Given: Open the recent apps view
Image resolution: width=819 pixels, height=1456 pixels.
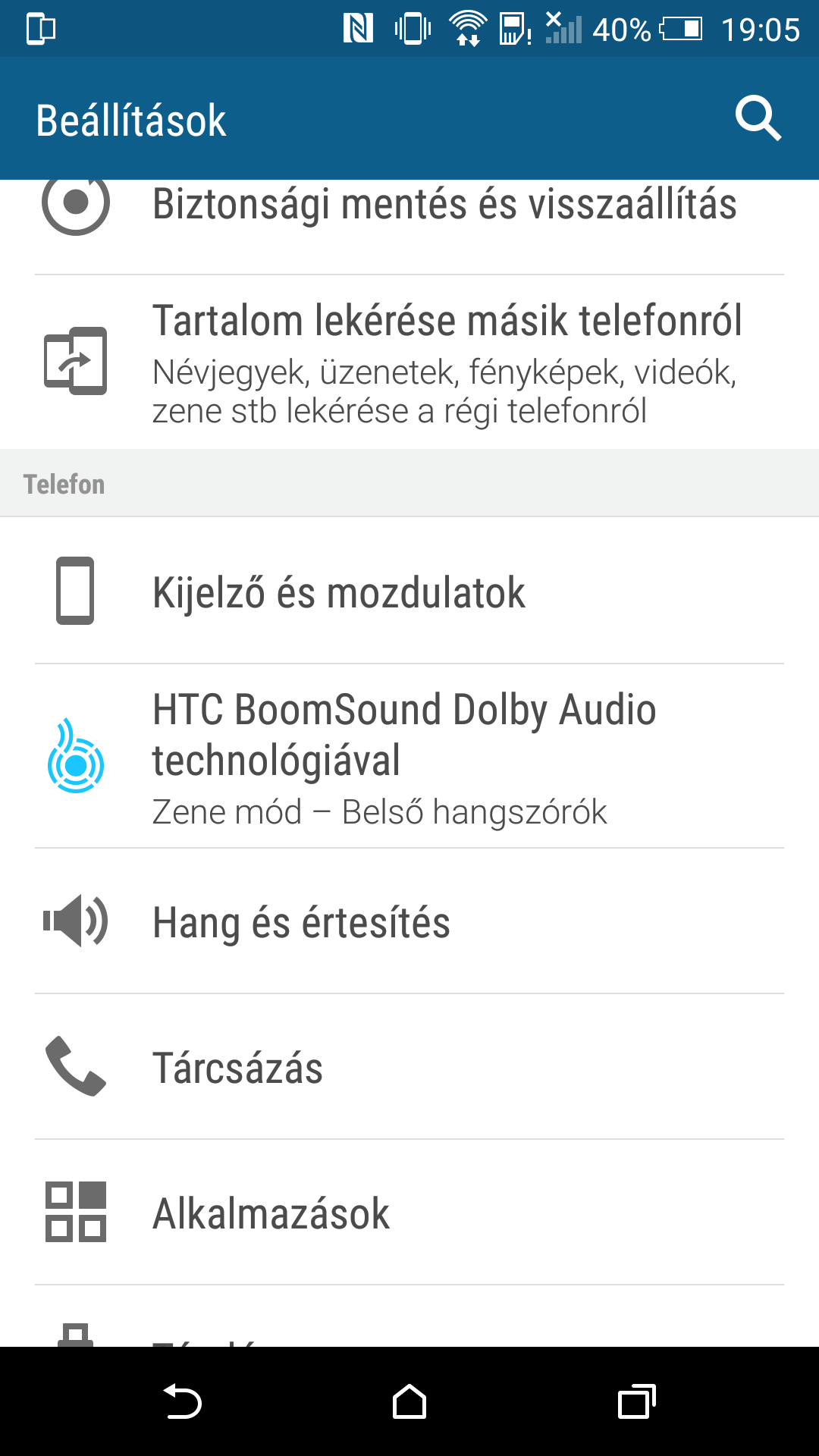Looking at the screenshot, I should click(636, 1401).
